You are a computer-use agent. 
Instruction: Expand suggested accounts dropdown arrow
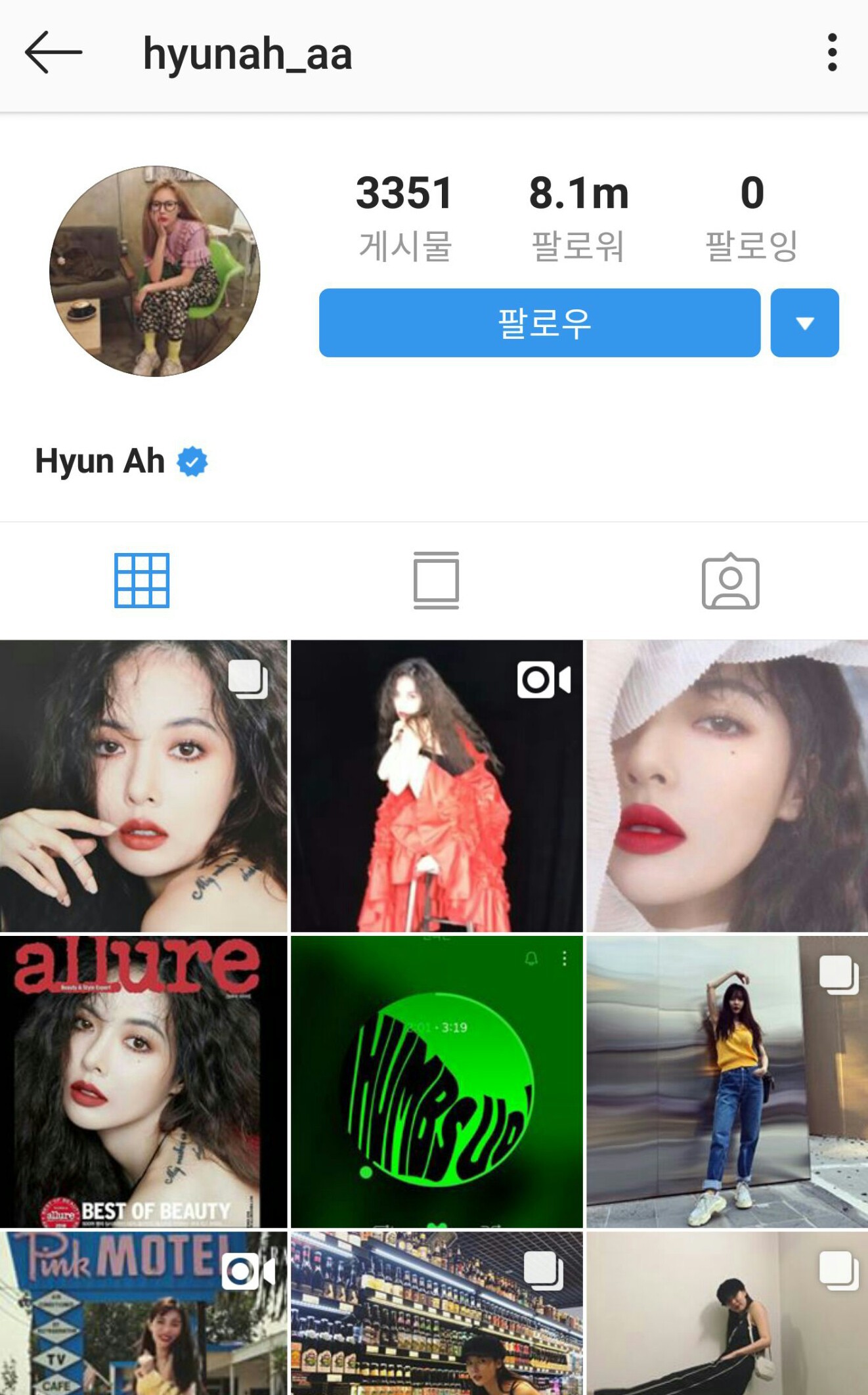[x=804, y=323]
